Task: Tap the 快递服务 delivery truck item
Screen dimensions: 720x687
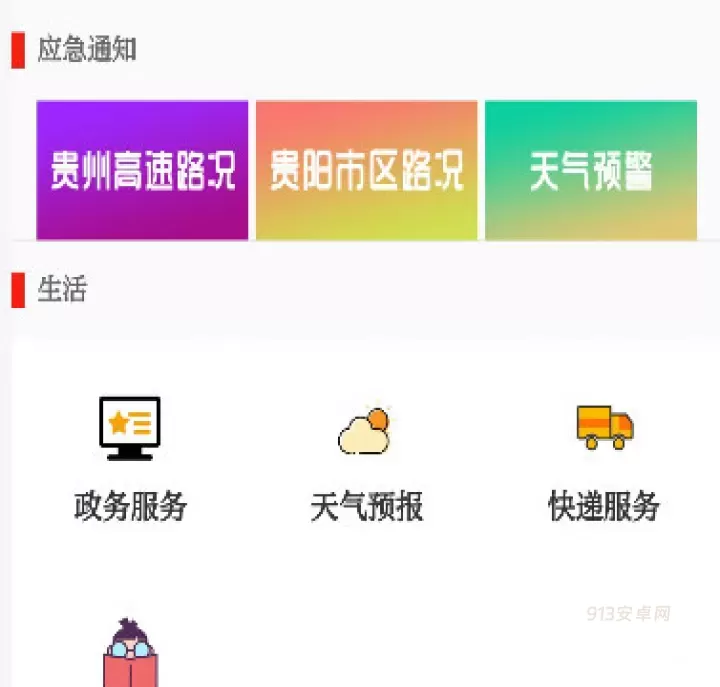Action: pos(604,456)
